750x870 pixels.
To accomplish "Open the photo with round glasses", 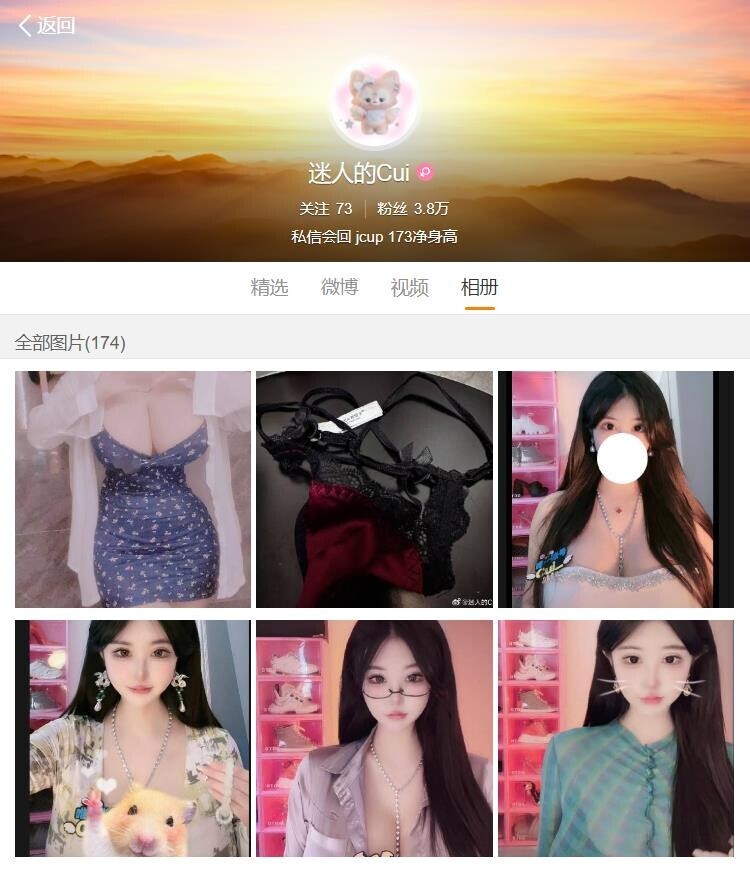I will (x=374, y=737).
